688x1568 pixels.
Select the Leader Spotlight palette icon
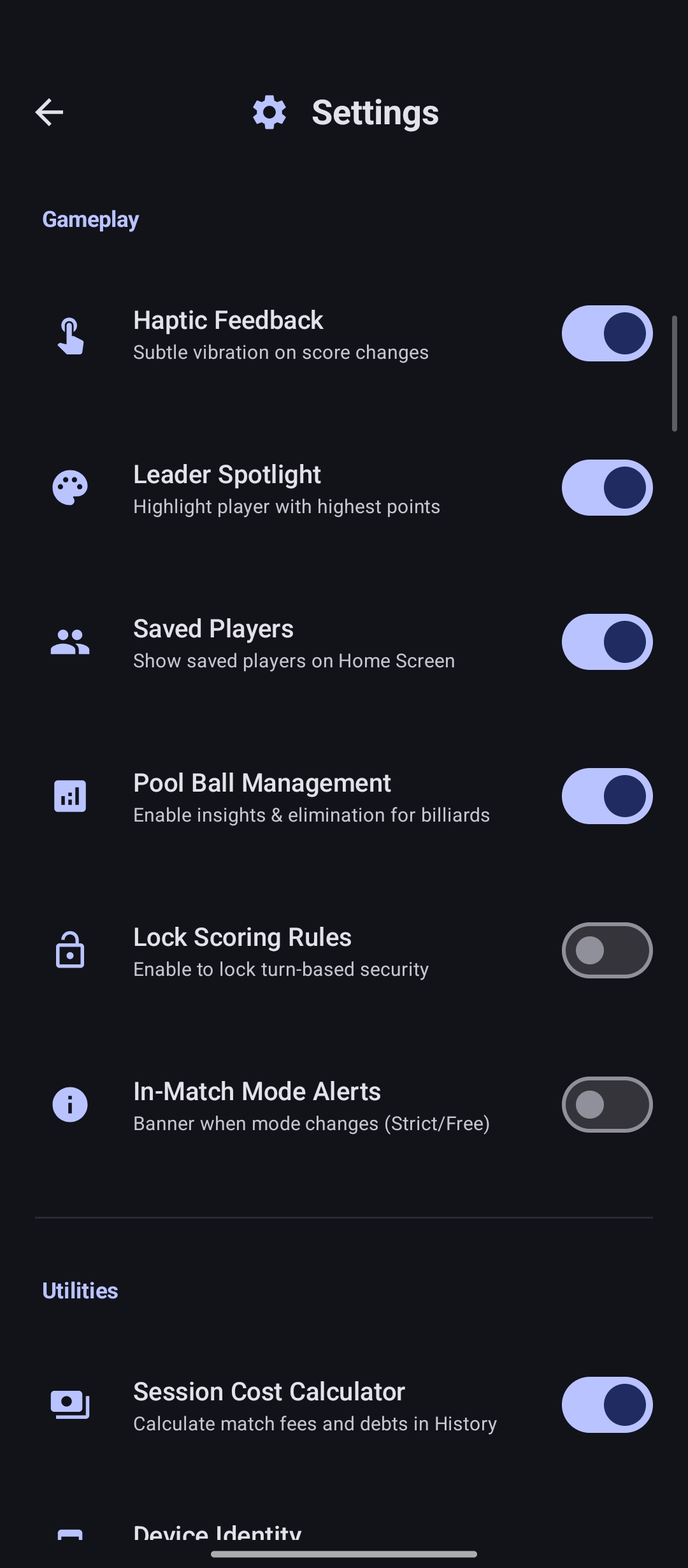(70, 488)
